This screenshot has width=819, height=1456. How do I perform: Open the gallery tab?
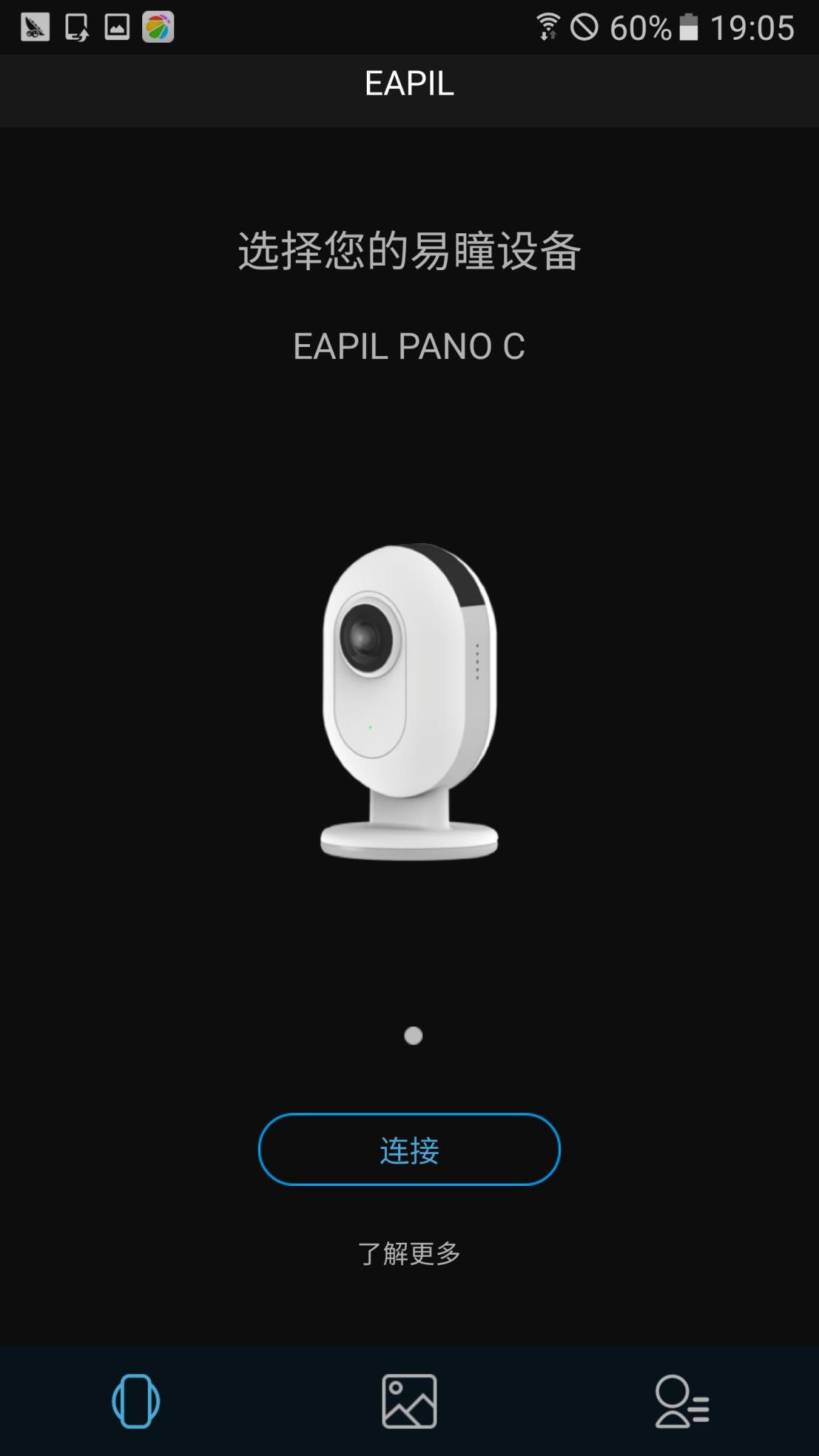click(x=409, y=1401)
